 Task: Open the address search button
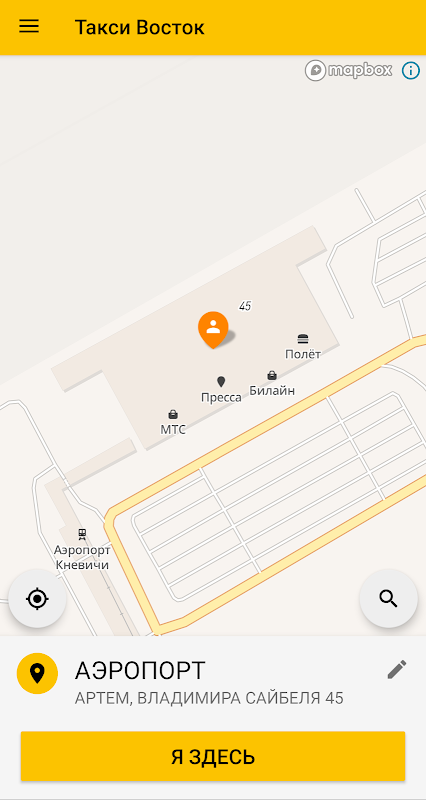388,598
